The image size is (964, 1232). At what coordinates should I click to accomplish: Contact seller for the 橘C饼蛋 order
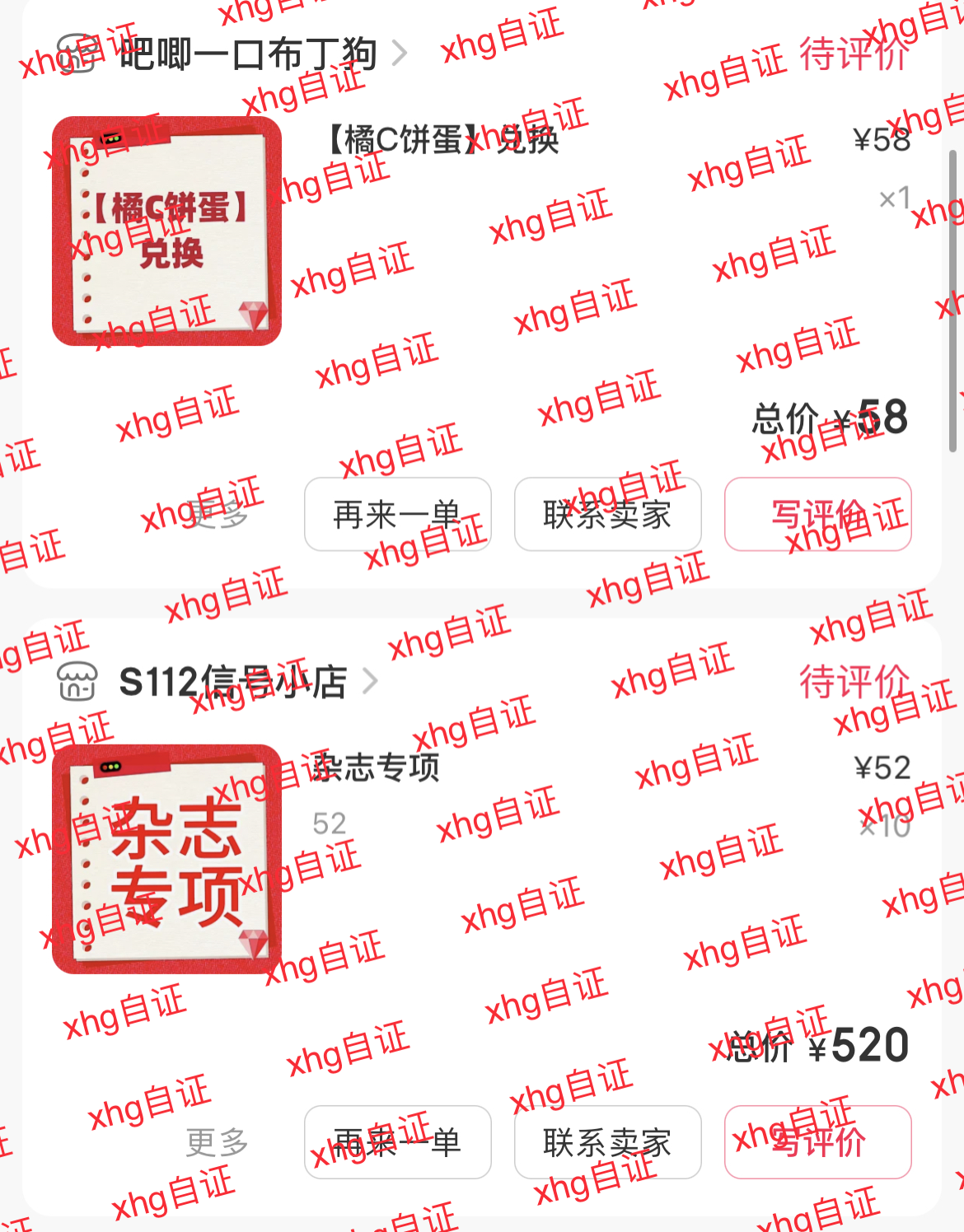[607, 515]
